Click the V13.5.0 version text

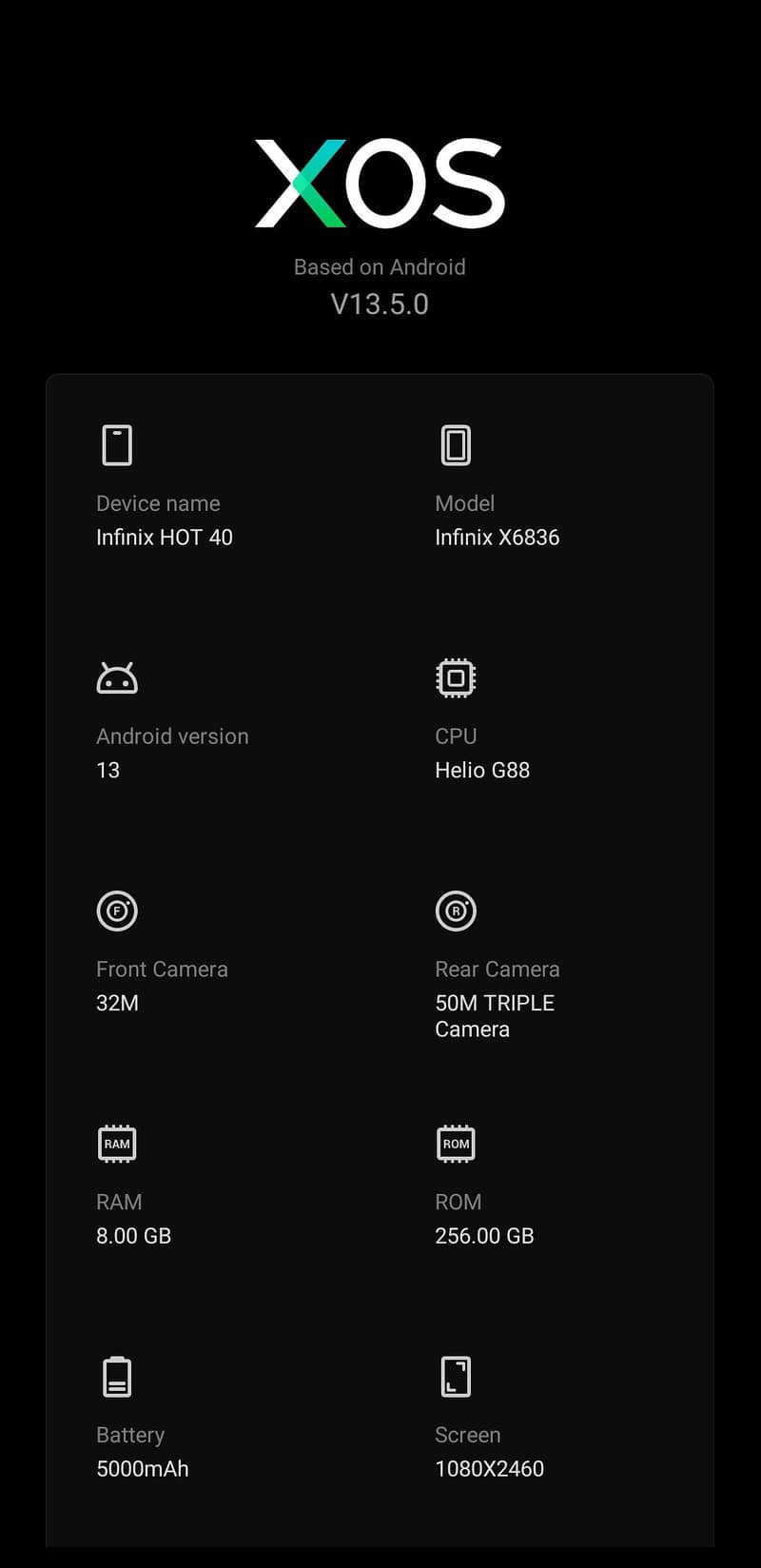click(380, 304)
